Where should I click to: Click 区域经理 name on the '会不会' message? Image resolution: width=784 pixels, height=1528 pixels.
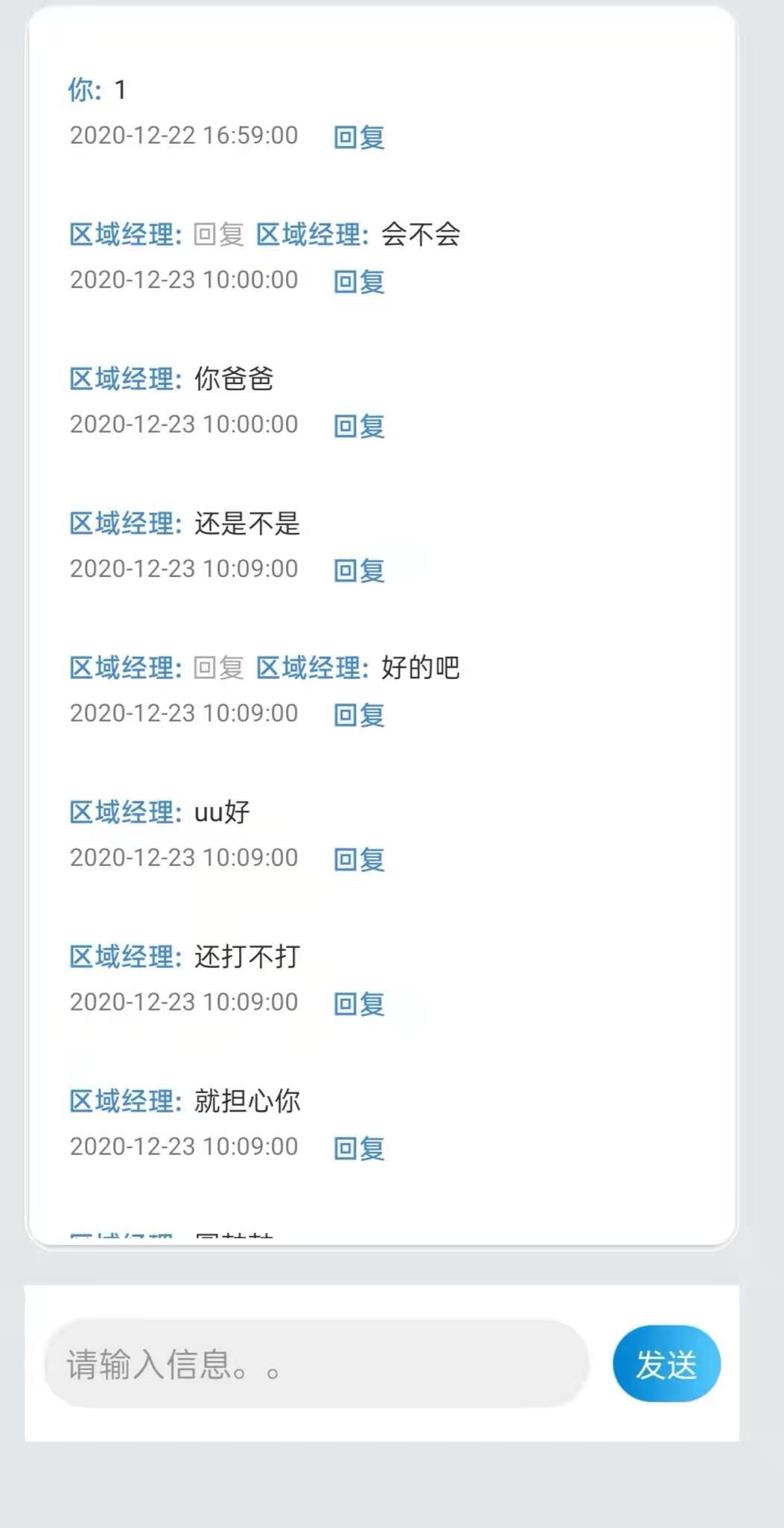[122, 233]
